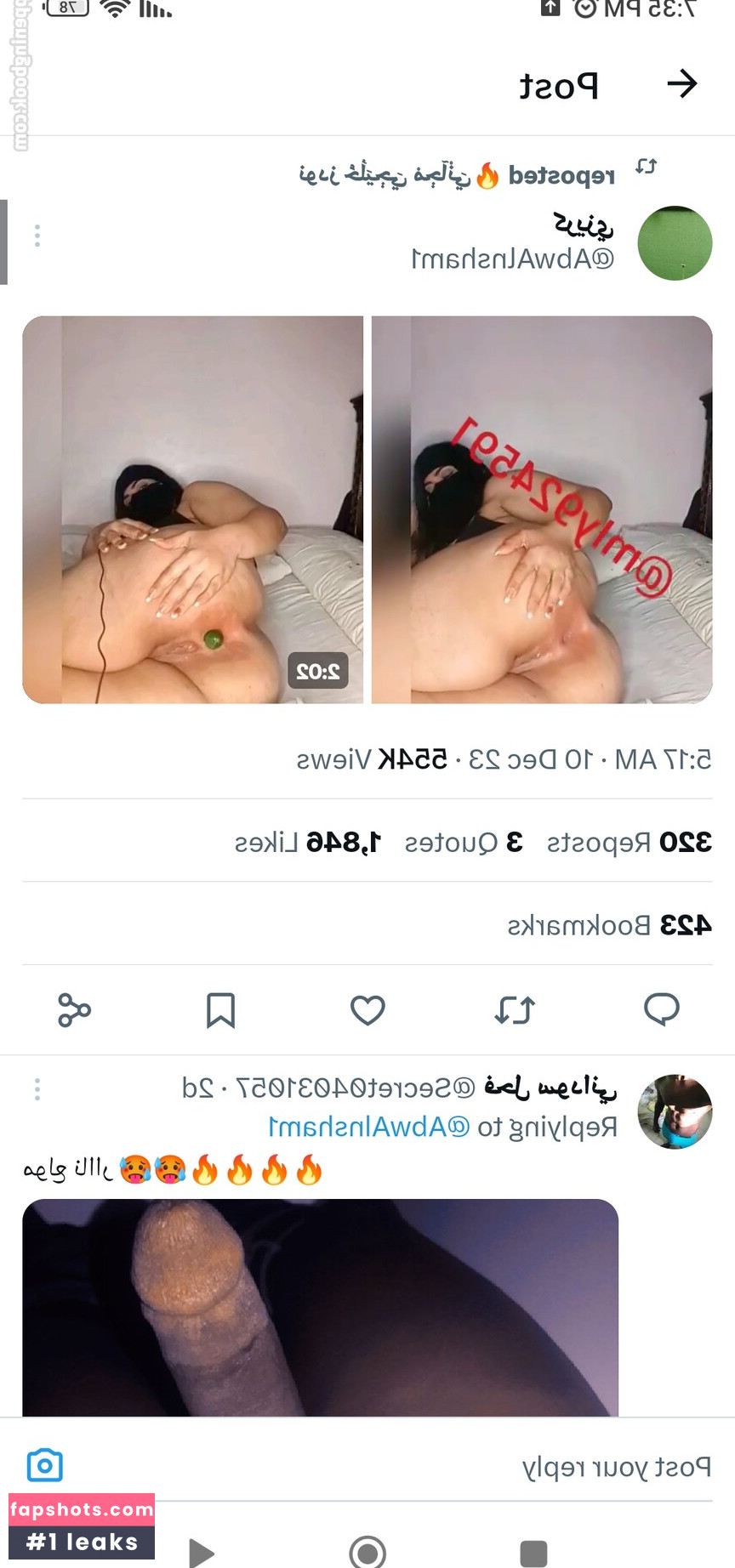
Task: Click the back arrow next to Post
Action: click(684, 84)
